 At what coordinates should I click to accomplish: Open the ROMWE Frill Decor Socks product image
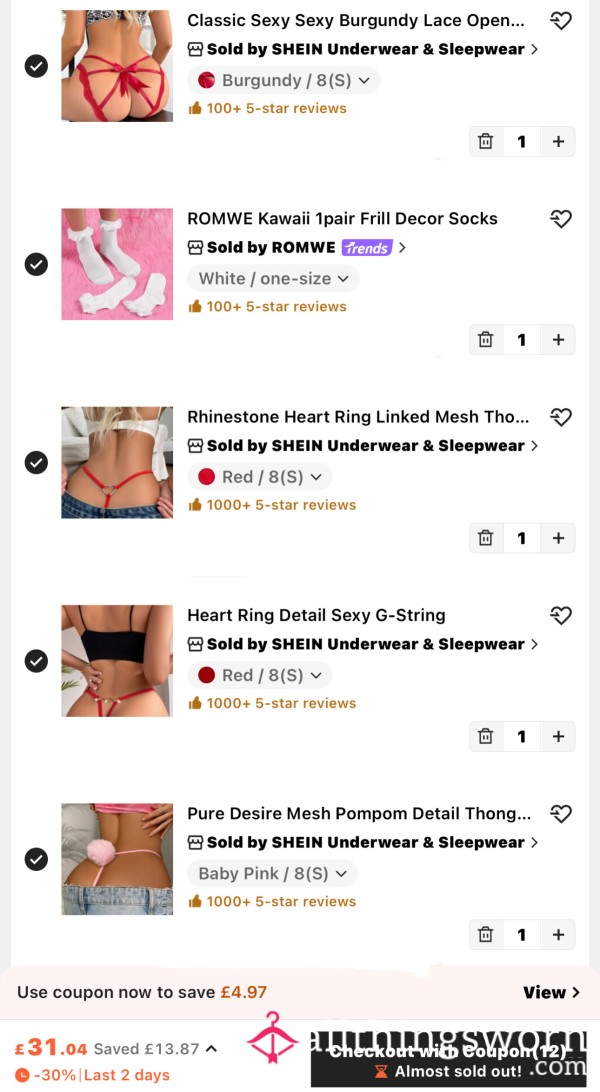[x=117, y=264]
